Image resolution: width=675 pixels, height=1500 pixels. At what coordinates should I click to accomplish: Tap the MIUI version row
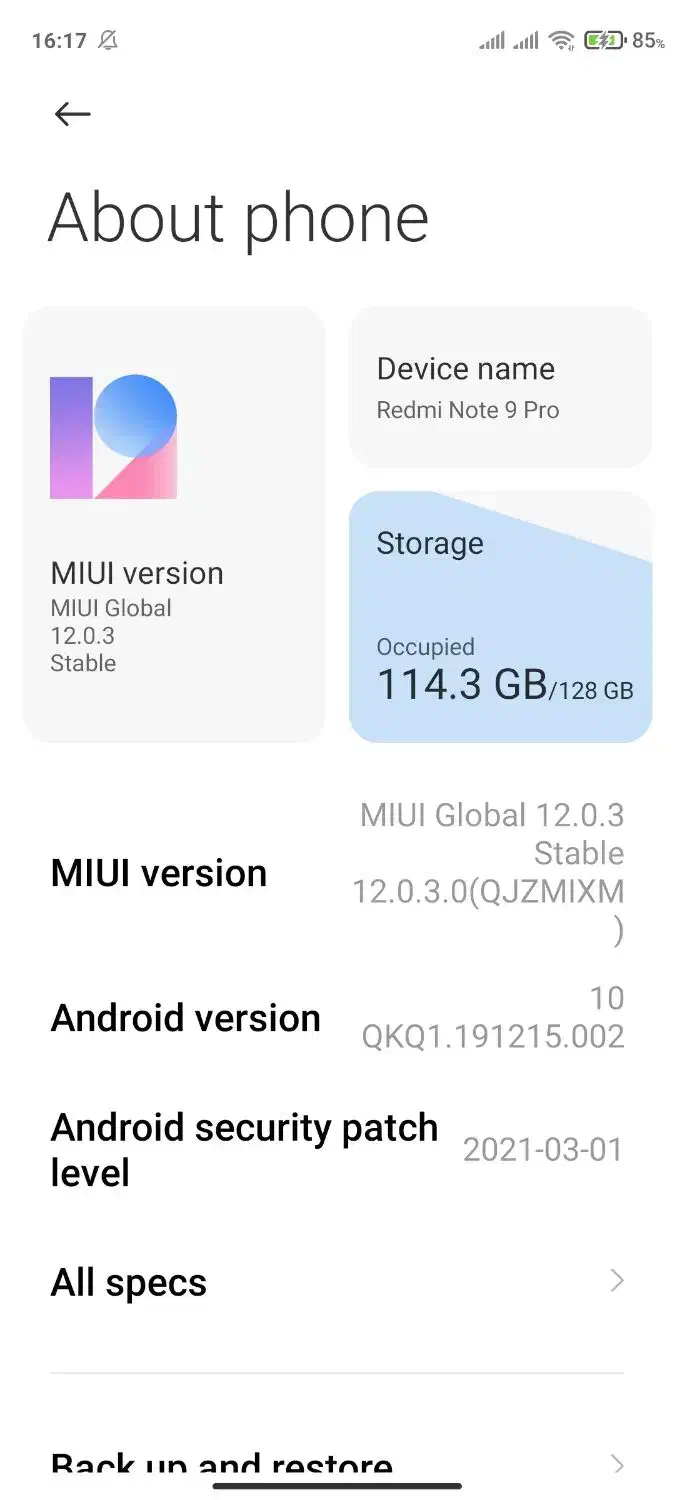[x=337, y=873]
